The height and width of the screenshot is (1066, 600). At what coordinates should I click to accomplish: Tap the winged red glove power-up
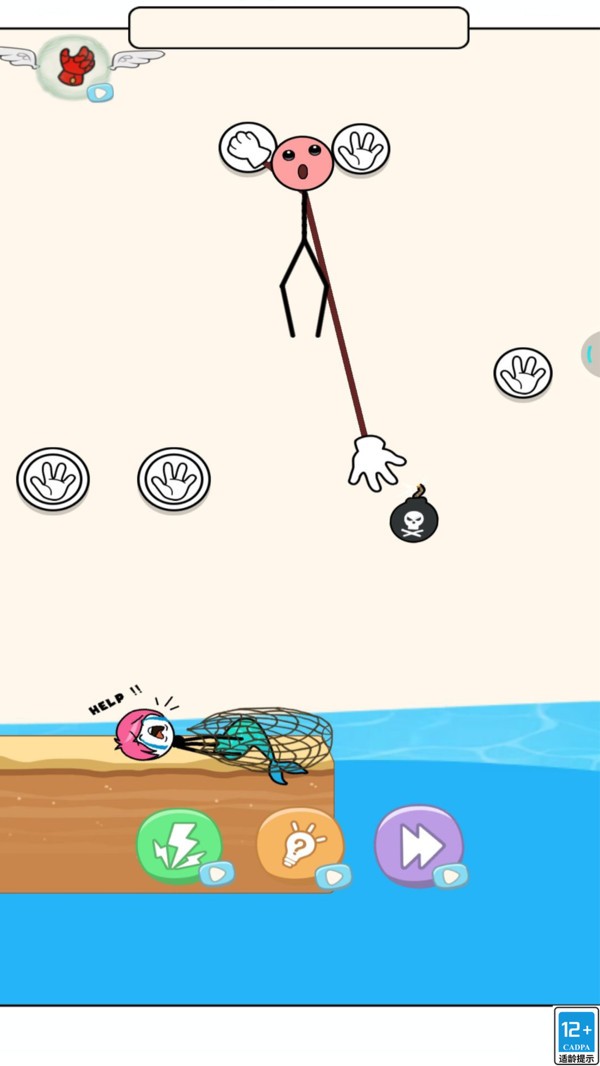pos(75,65)
